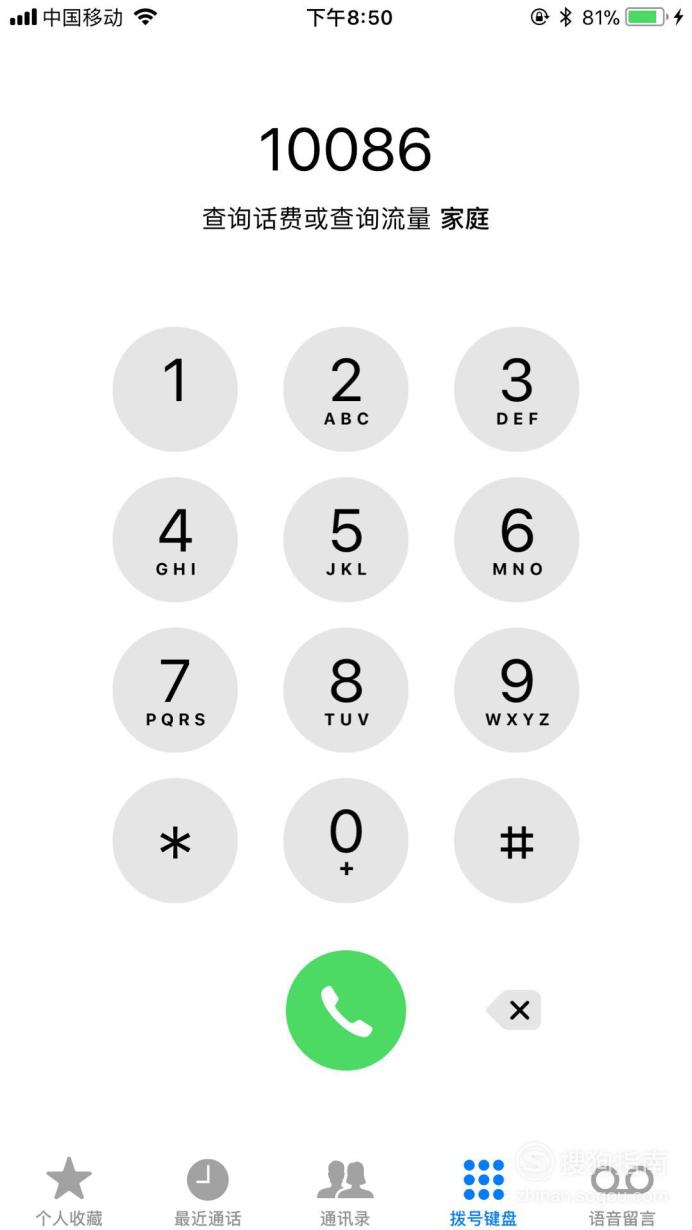This screenshot has width=692, height=1230.
Task: Enter the pound # symbol
Action: click(x=517, y=841)
